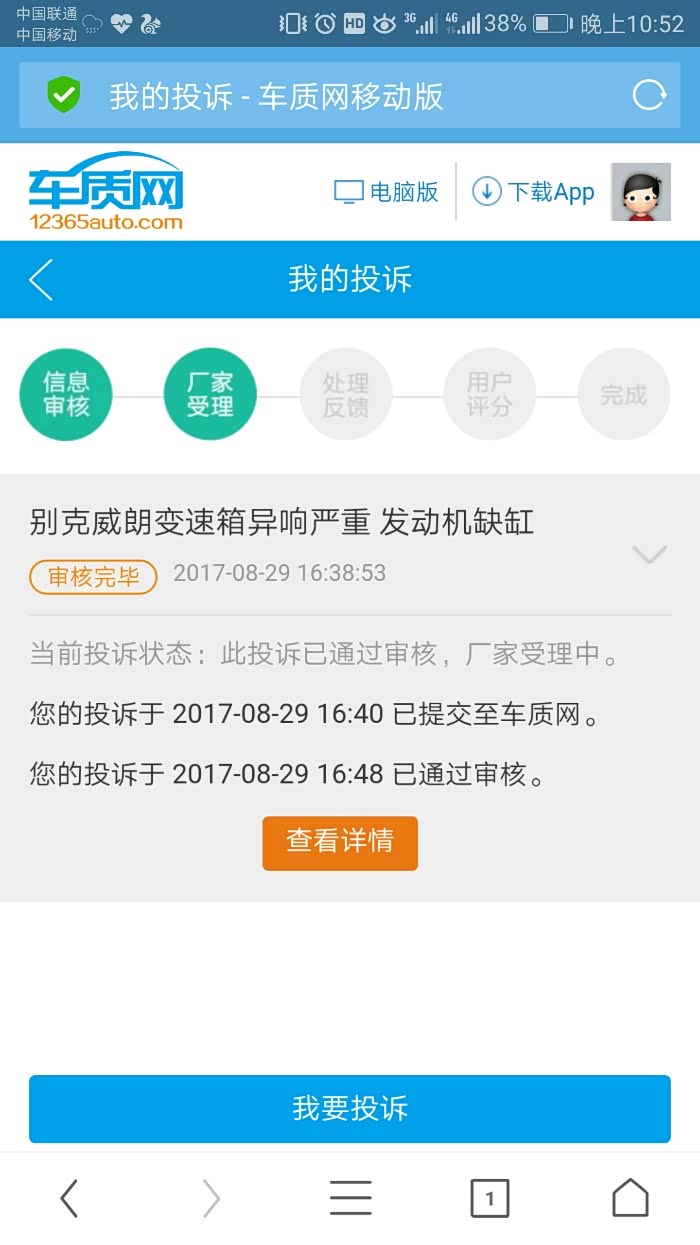Open the 别克威朗变速箱异响严重 complaint
The image size is (700, 1245).
point(281,521)
